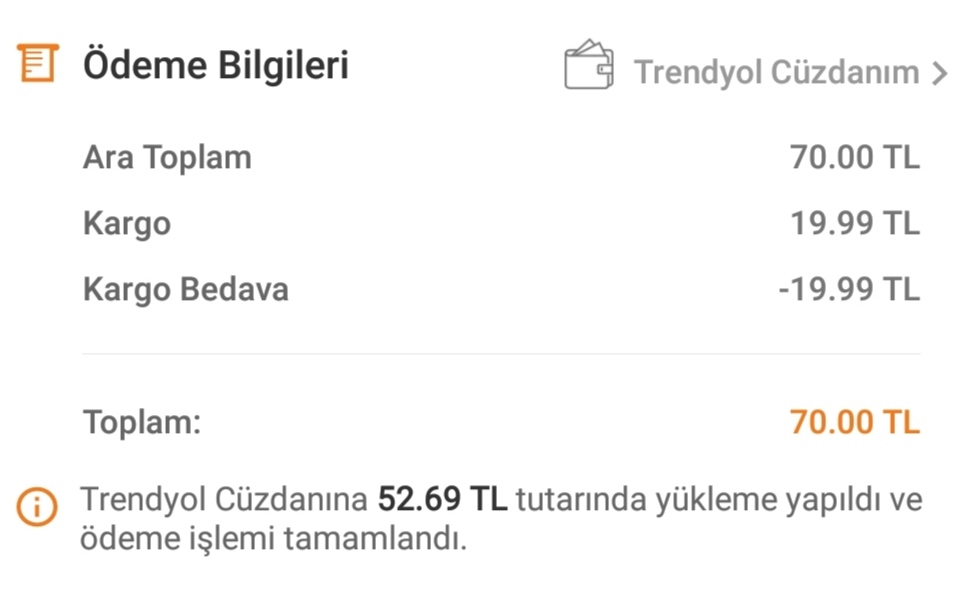Screen dimensions: 959x593
Task: Open Trendyol Cüzdanım wallet link
Action: pyautogui.click(x=775, y=72)
